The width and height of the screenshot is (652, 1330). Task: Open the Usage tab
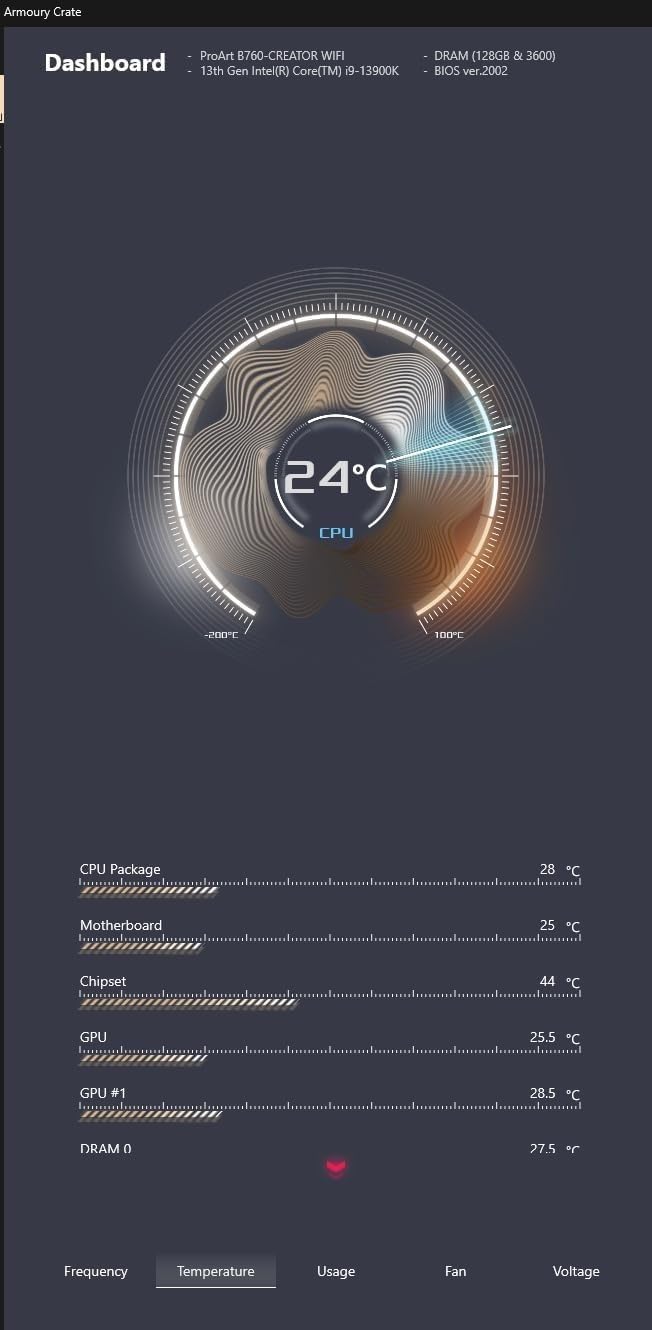pyautogui.click(x=336, y=1271)
